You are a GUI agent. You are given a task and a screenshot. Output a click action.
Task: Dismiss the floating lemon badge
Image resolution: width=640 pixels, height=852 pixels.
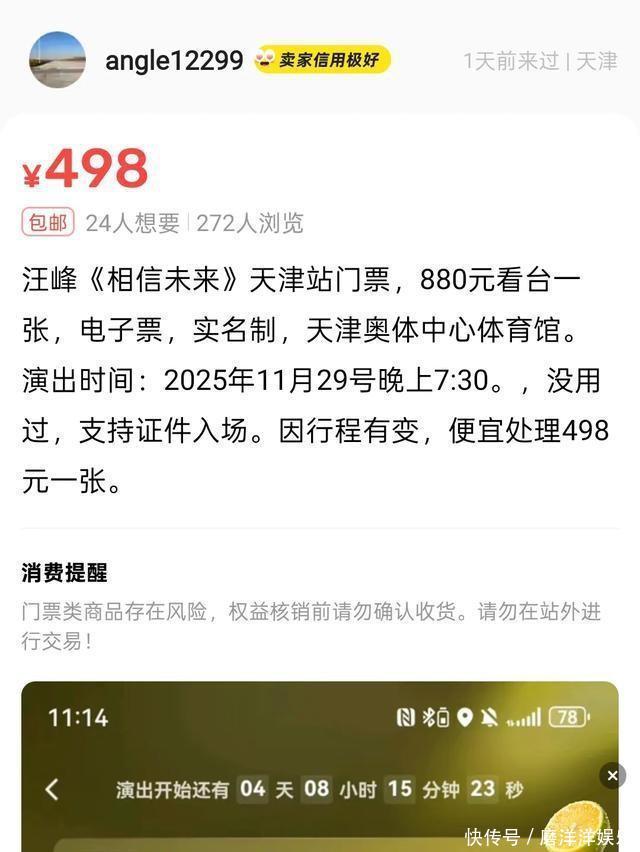613,775
